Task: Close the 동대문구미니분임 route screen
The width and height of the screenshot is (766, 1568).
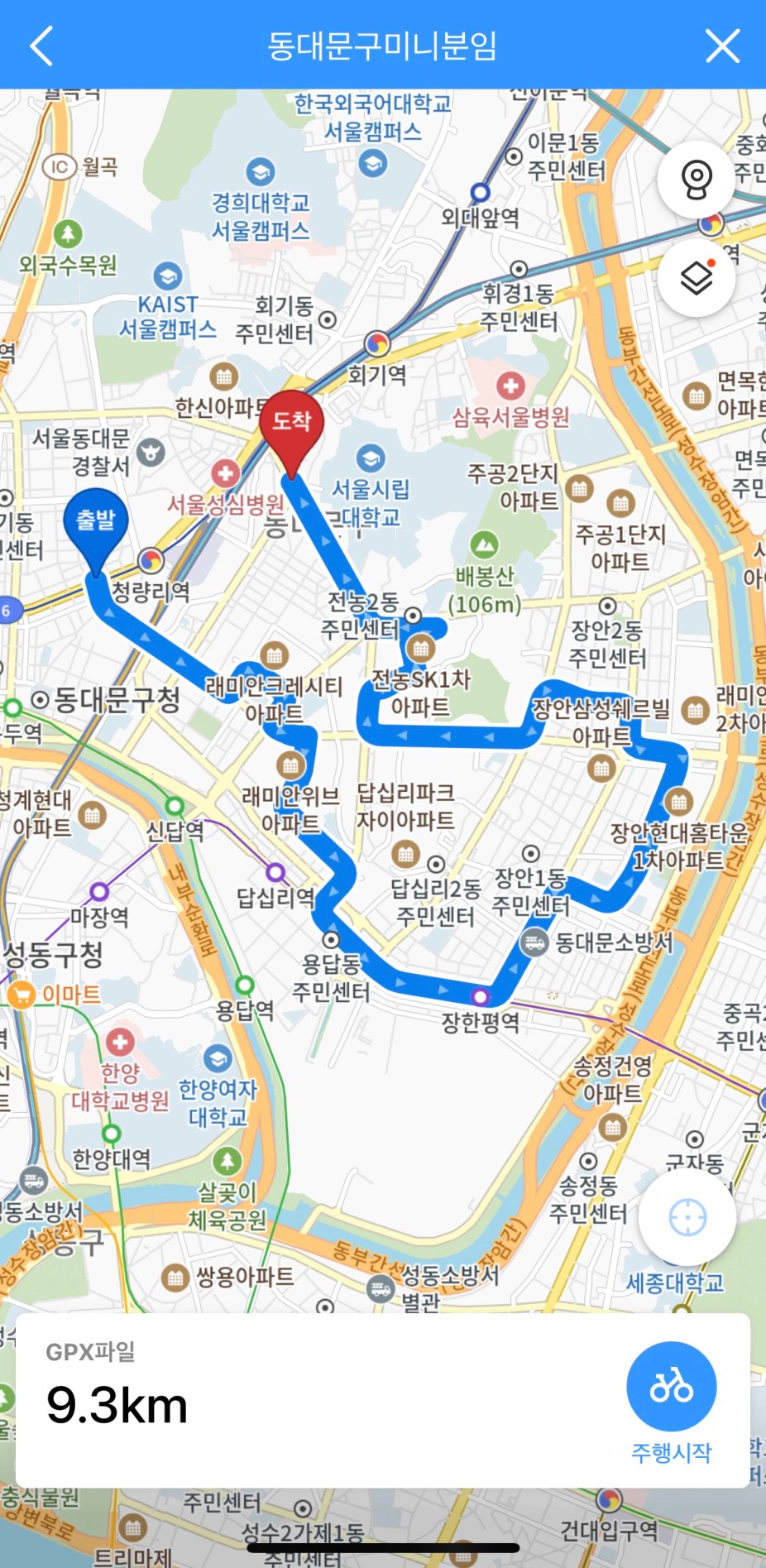Action: [x=722, y=46]
